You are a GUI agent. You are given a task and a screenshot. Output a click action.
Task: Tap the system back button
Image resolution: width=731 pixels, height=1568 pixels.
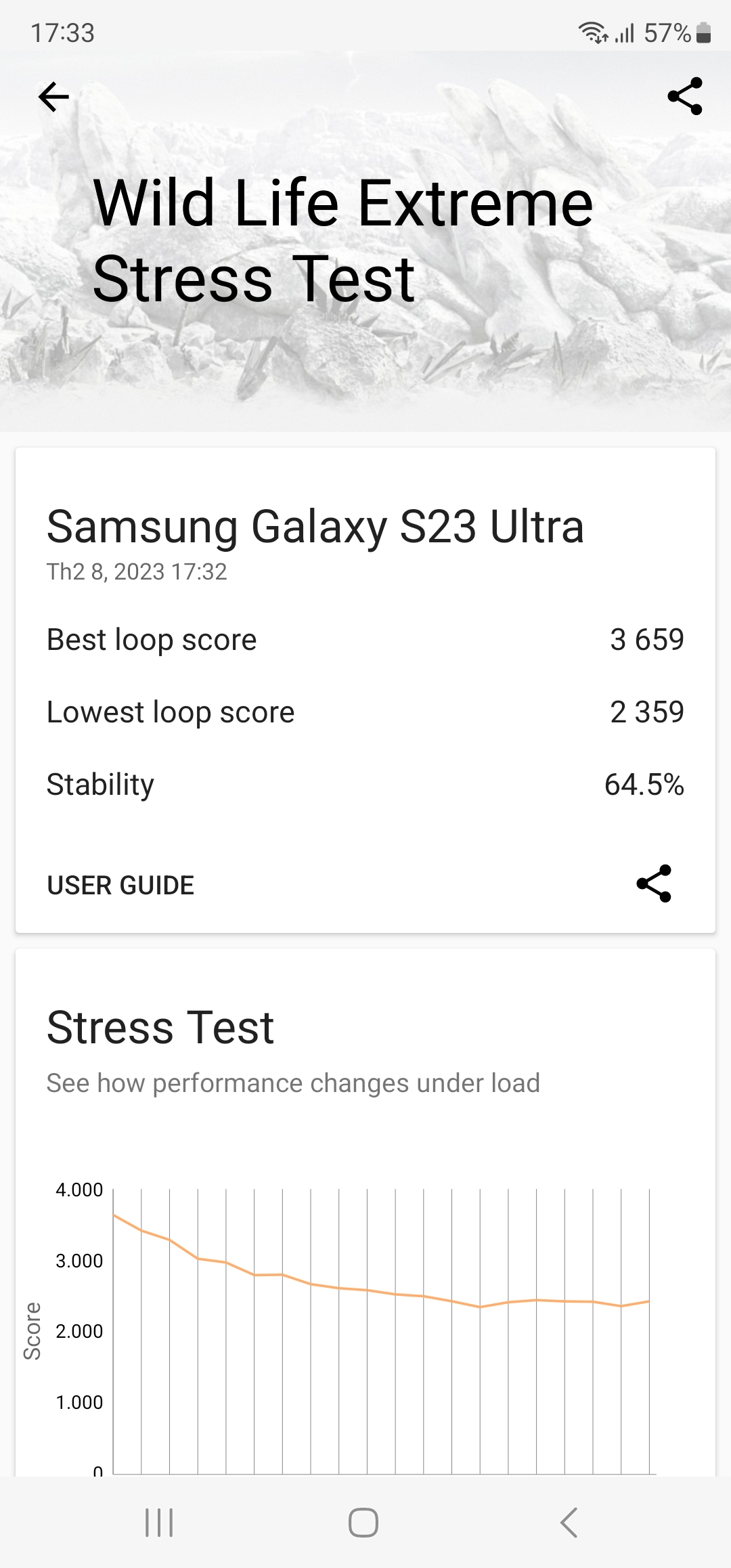click(569, 1523)
